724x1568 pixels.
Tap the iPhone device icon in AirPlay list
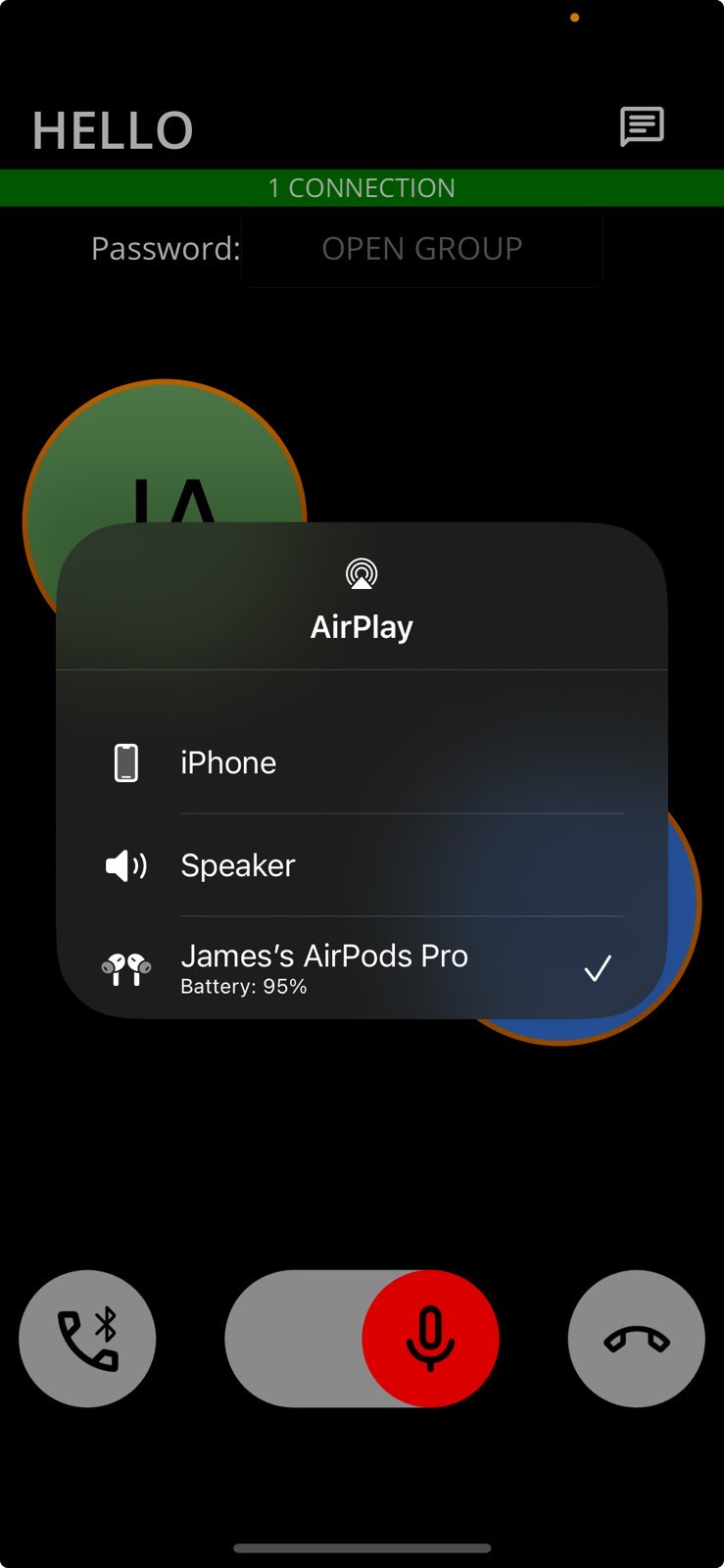(125, 761)
